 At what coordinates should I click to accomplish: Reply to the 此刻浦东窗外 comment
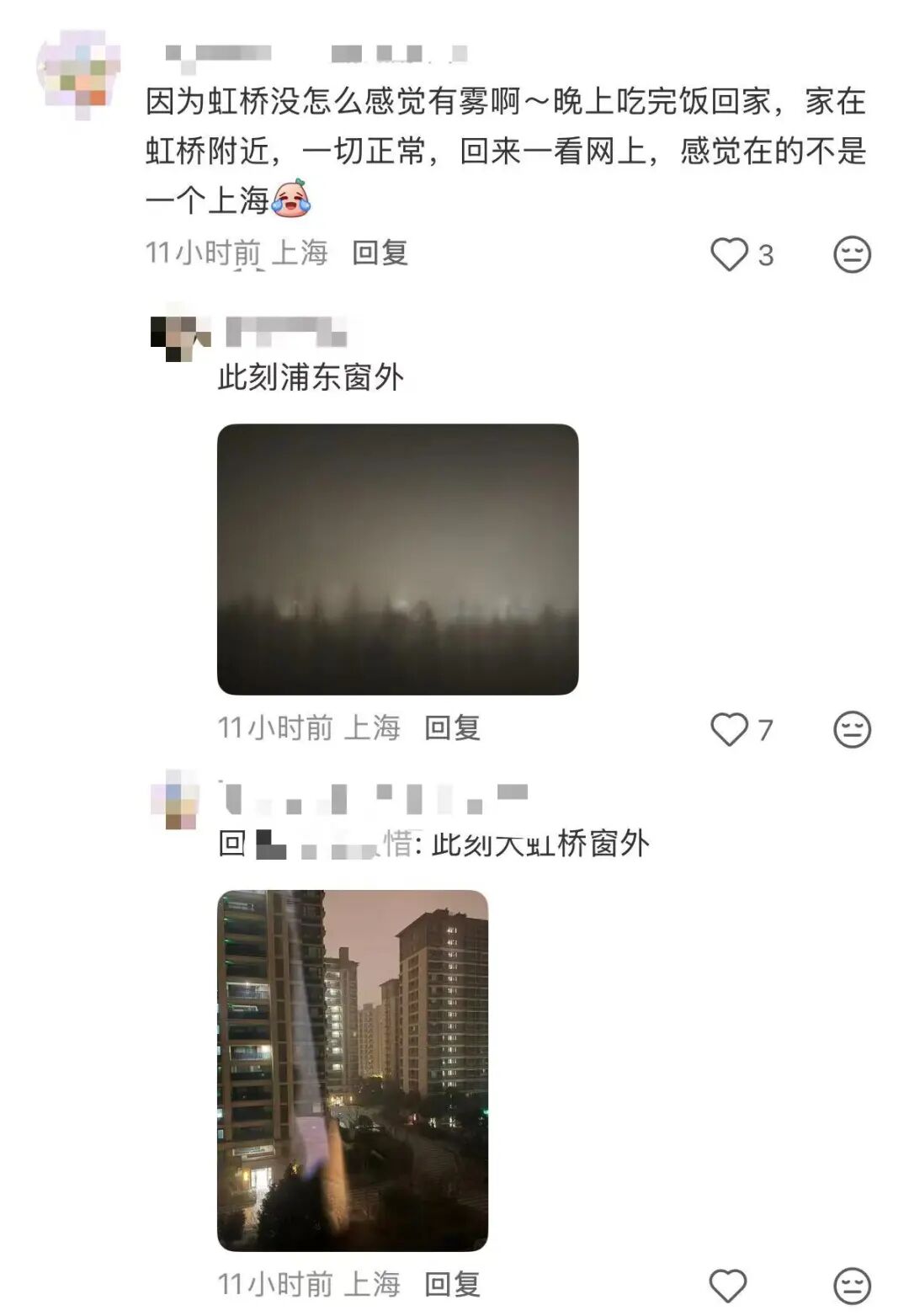pyautogui.click(x=452, y=727)
